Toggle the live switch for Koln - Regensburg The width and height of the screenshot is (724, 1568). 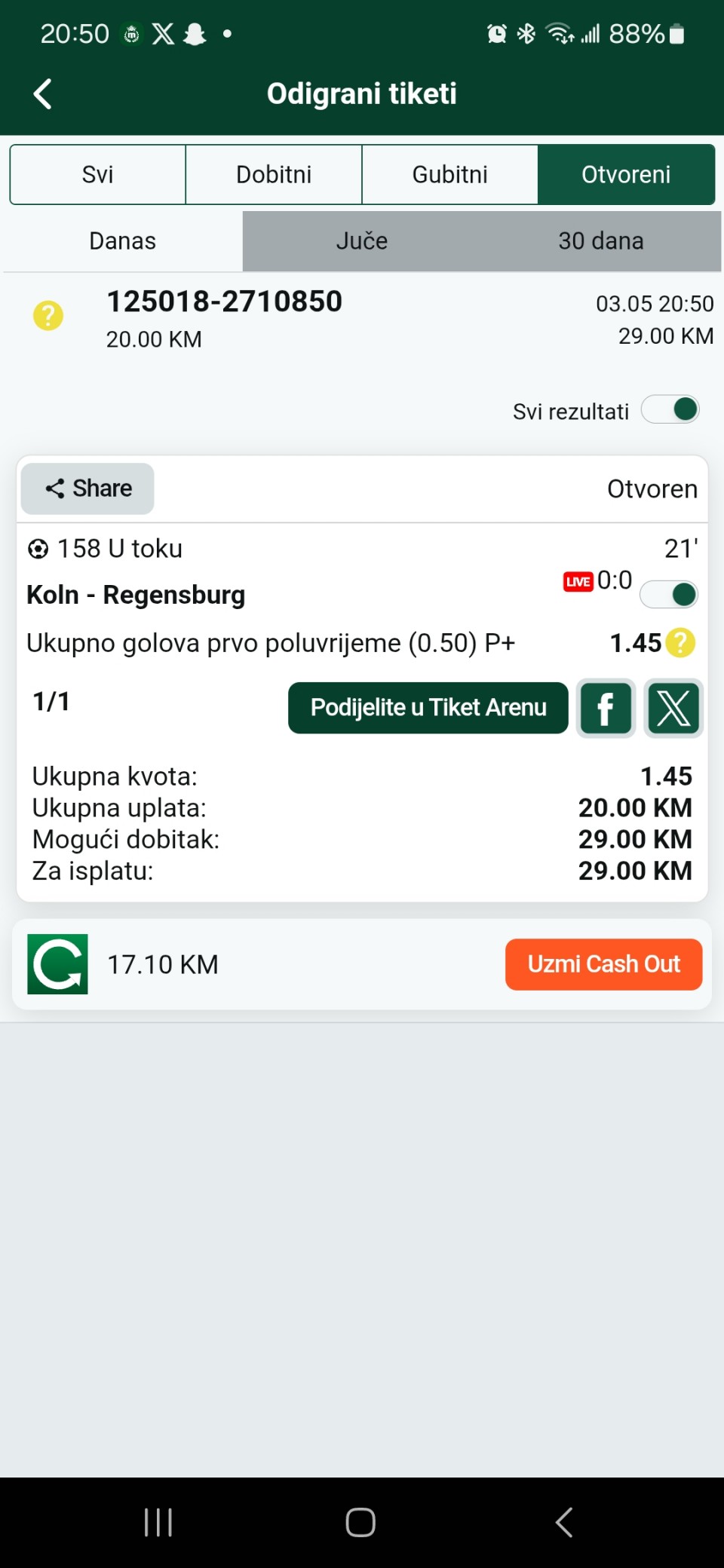point(669,594)
